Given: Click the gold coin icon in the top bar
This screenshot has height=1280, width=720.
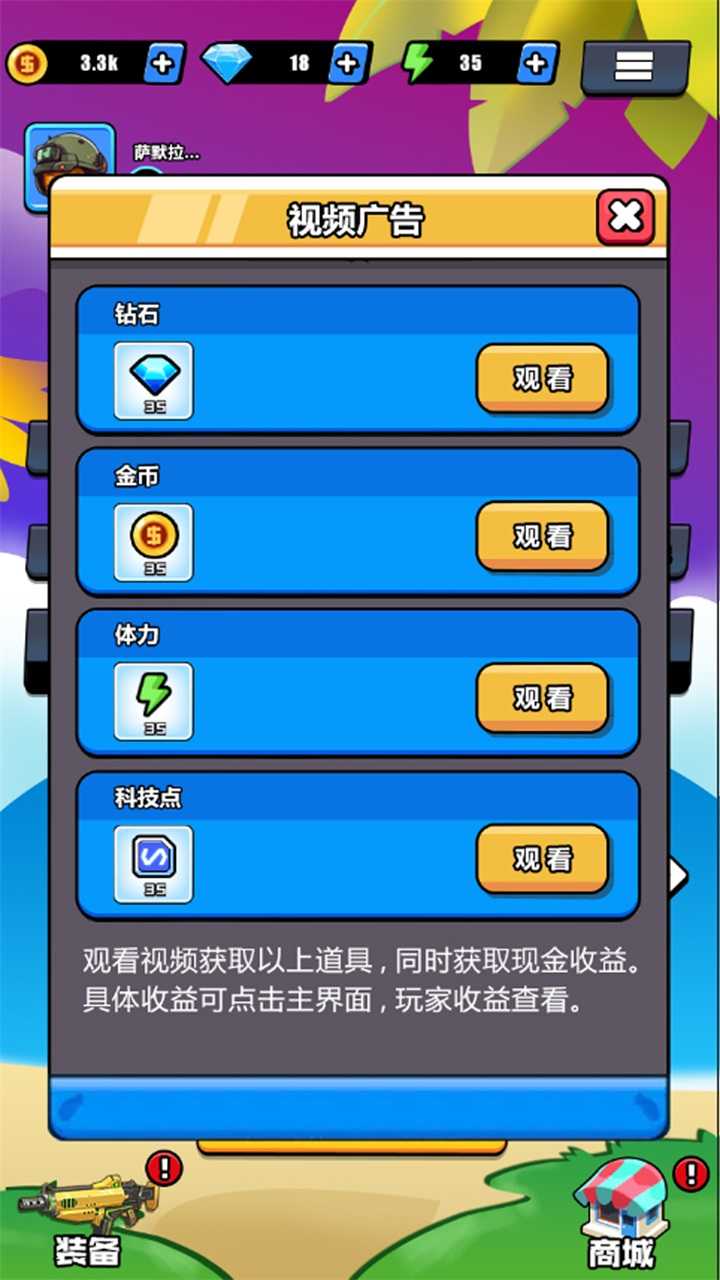Looking at the screenshot, I should coord(33,63).
